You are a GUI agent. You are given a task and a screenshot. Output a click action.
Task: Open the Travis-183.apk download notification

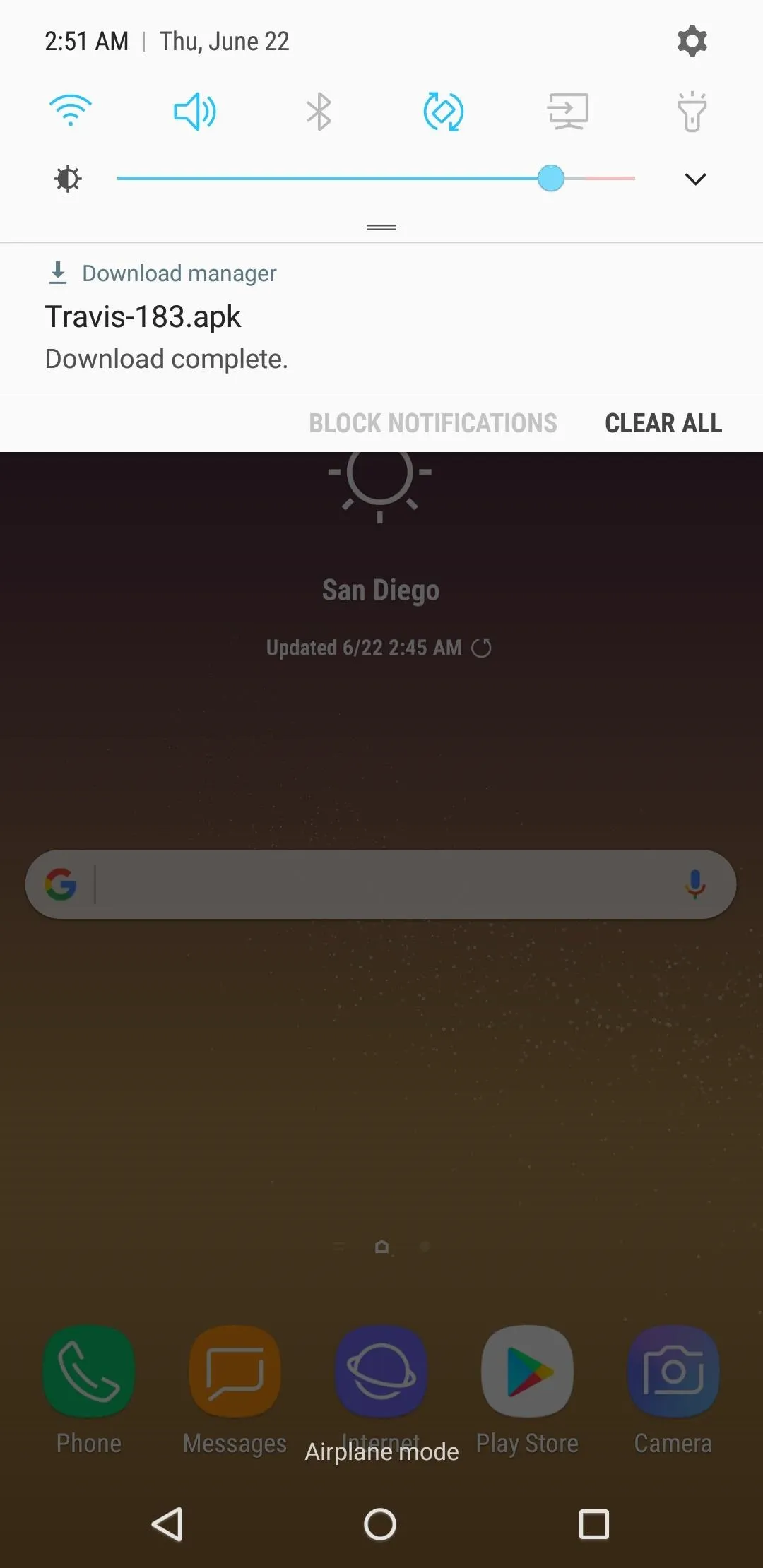coord(381,318)
